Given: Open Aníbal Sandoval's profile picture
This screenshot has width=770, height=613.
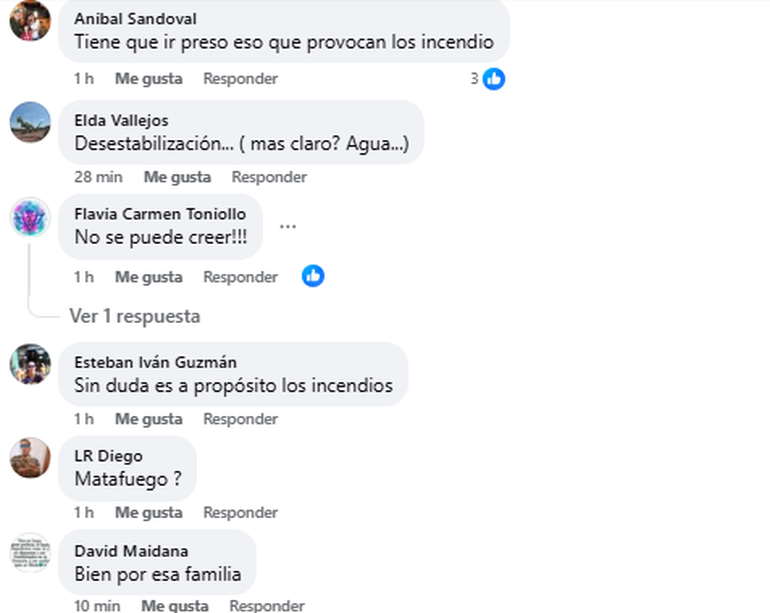Looking at the screenshot, I should point(30,20).
